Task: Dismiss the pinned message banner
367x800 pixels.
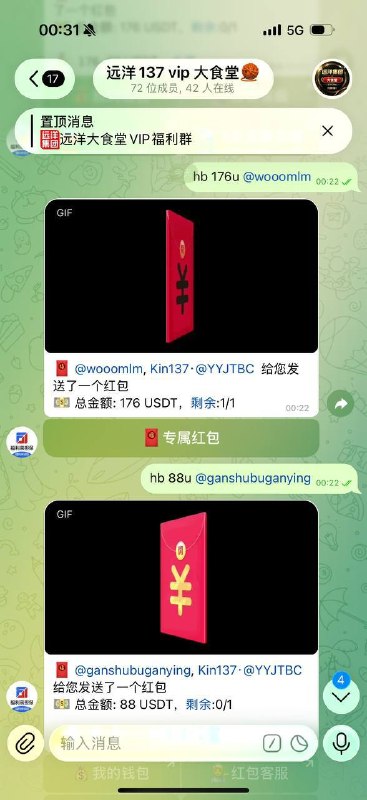Action: tap(328, 131)
